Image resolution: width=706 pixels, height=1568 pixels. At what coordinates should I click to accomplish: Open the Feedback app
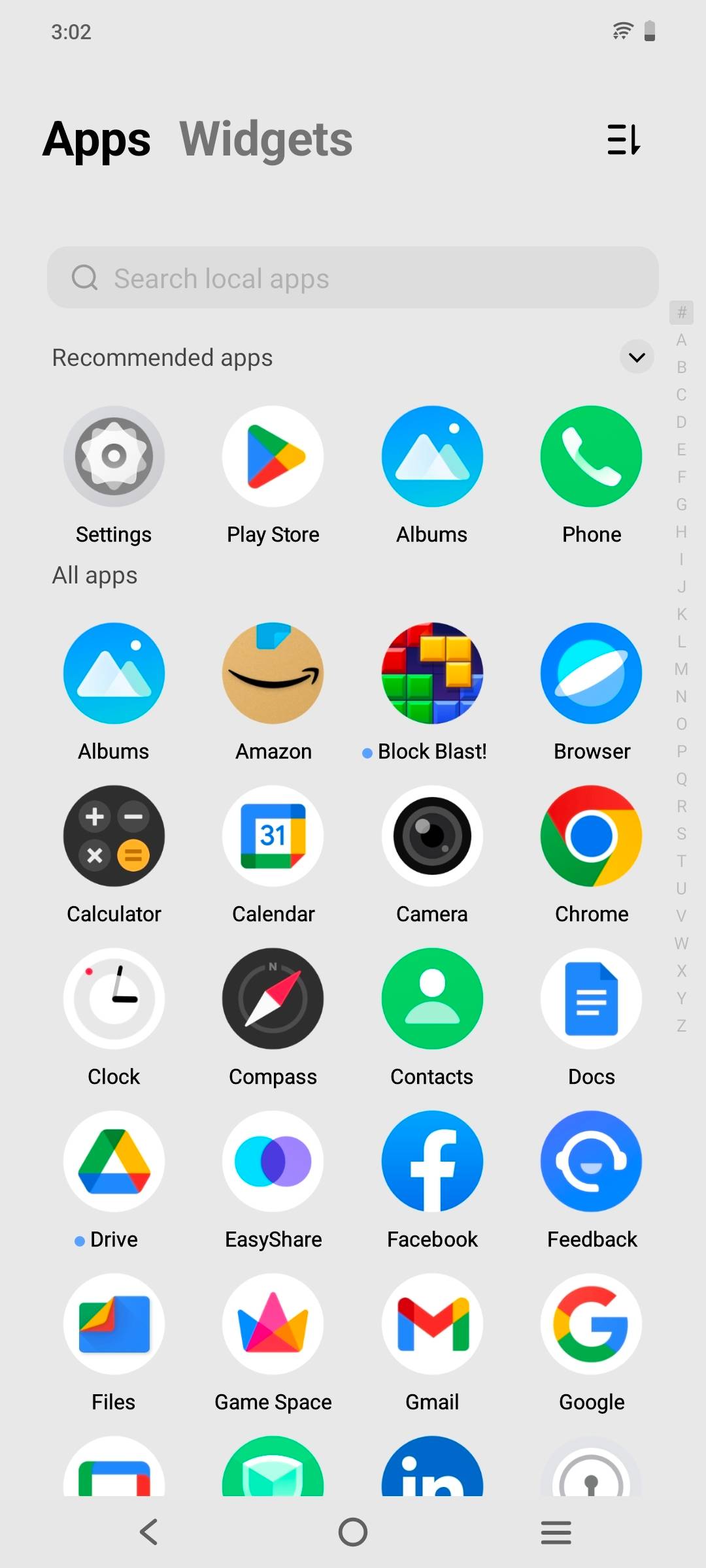591,1162
